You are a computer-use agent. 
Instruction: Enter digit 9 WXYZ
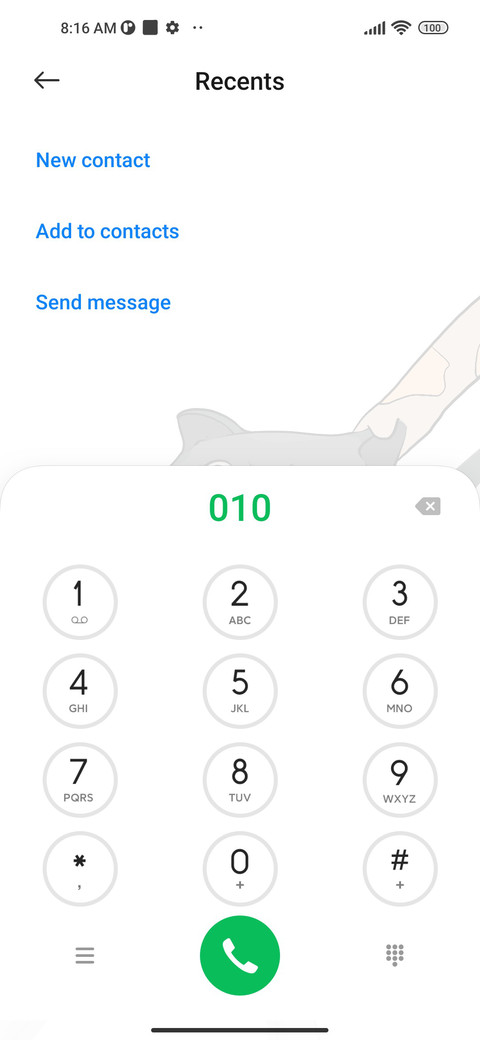pos(400,780)
